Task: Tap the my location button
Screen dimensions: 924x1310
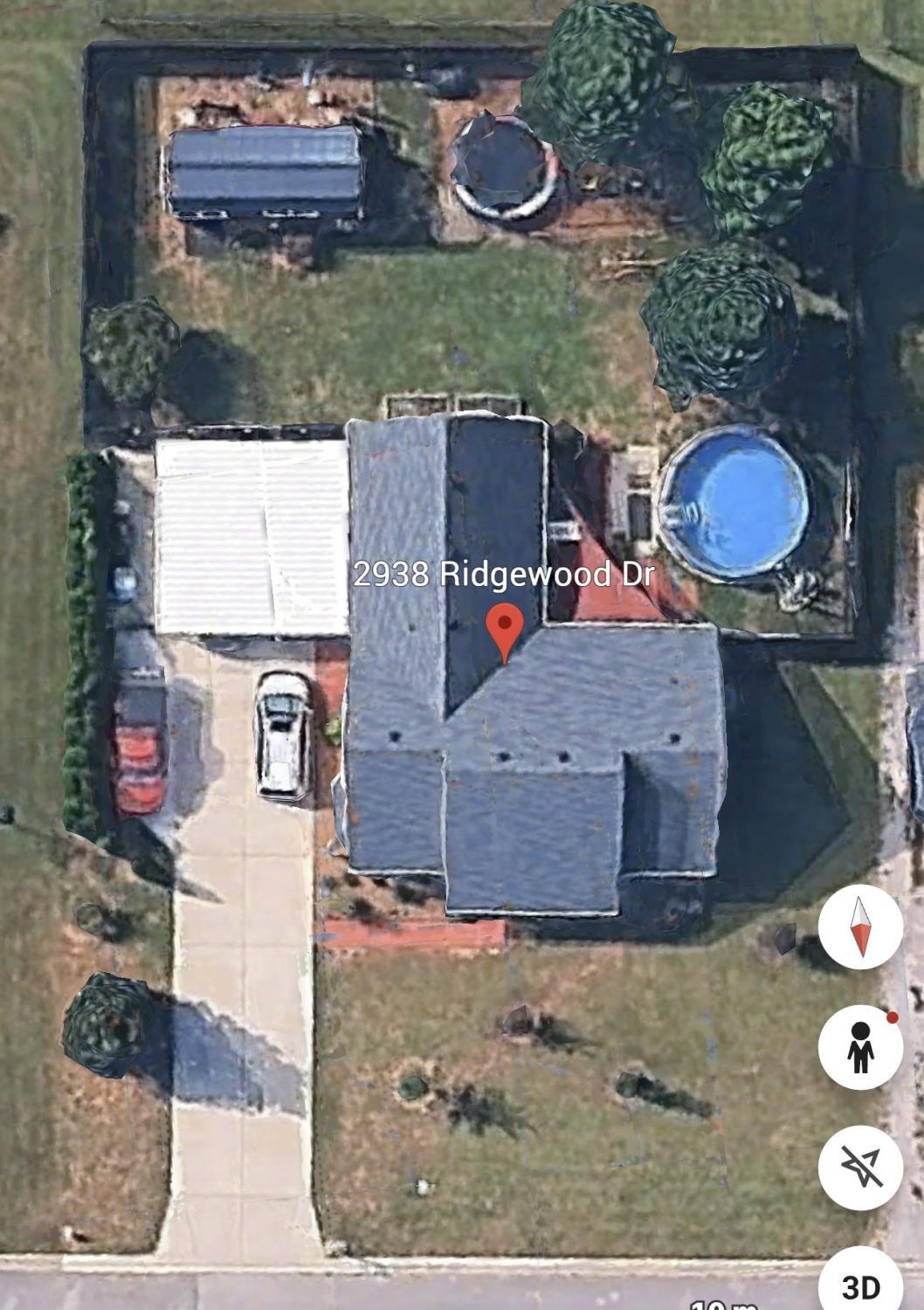Action: click(860, 1167)
